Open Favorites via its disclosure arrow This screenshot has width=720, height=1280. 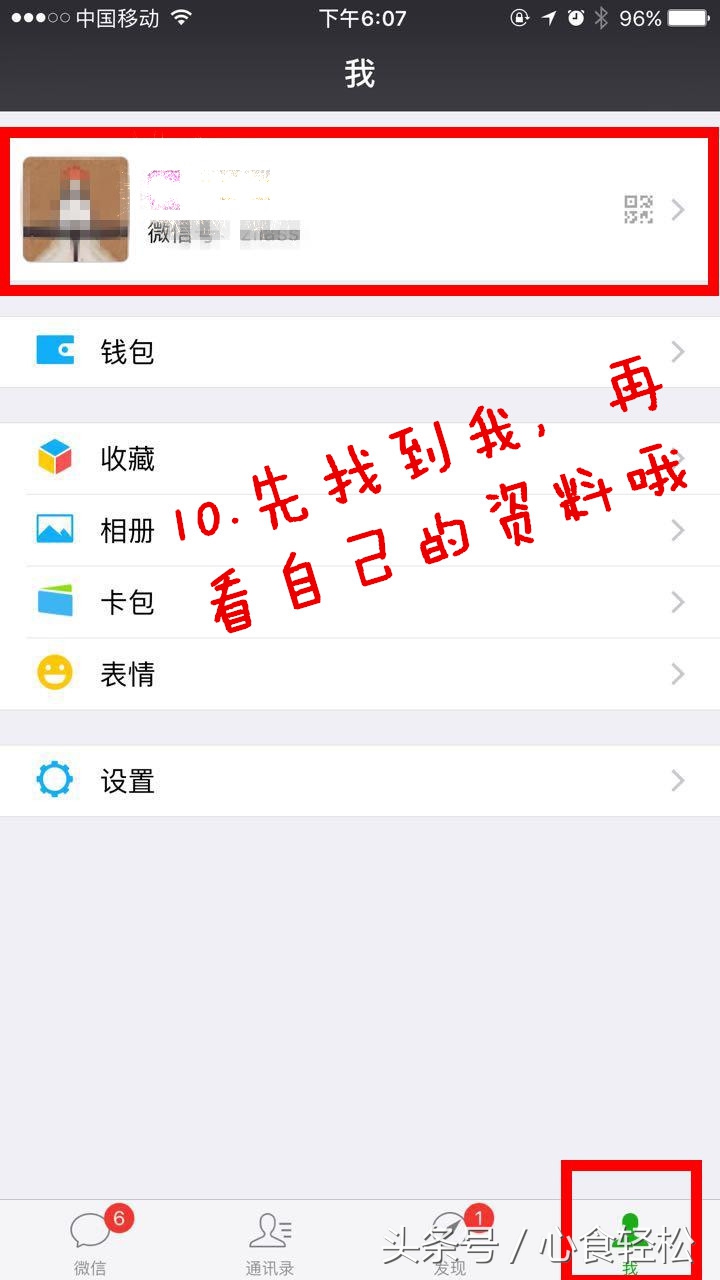pos(679,458)
